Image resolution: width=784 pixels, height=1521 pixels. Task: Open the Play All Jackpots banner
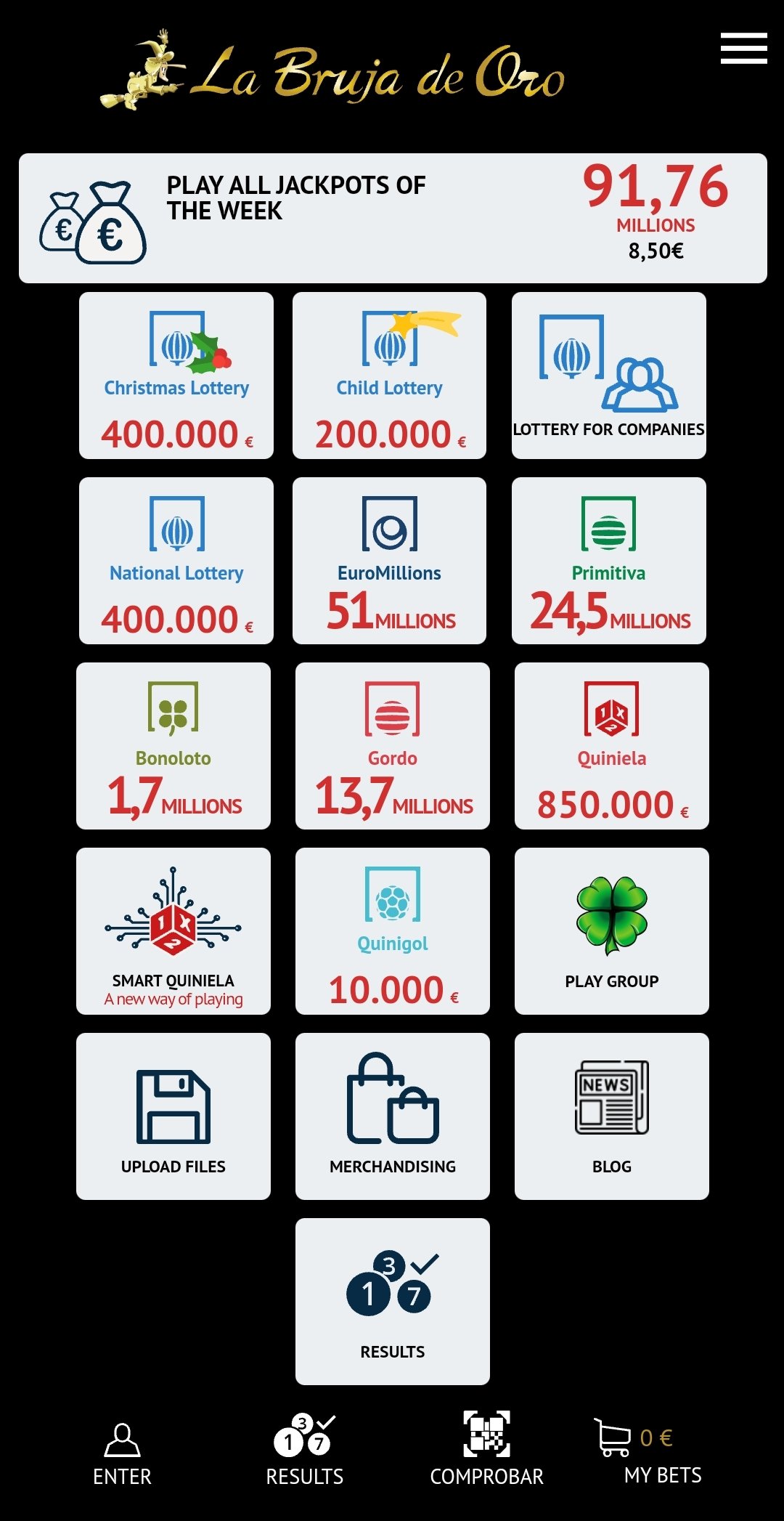pyautogui.click(x=393, y=218)
